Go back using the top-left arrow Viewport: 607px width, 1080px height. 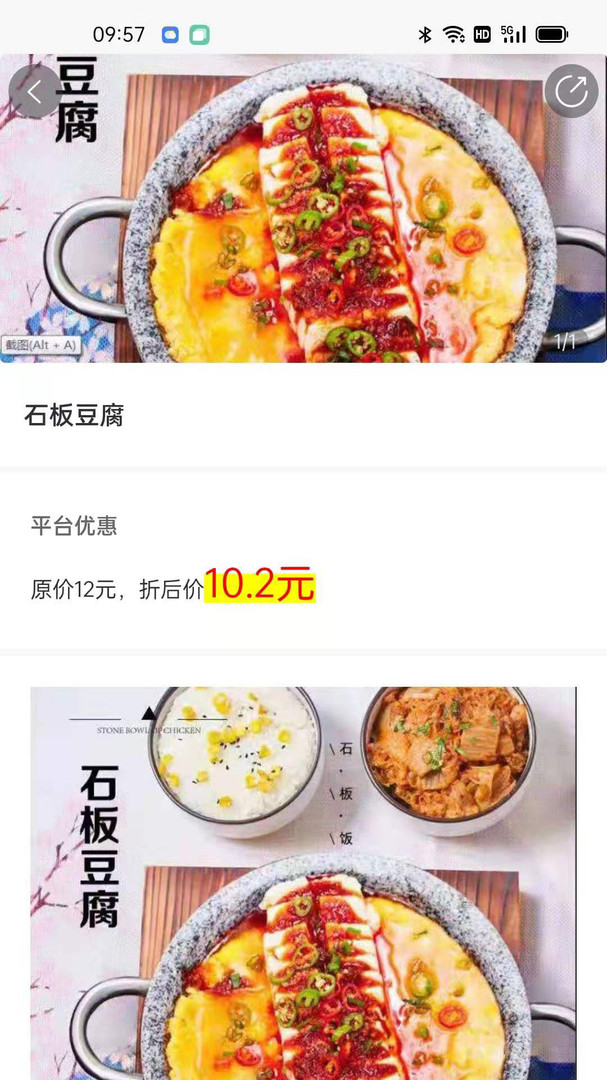pyautogui.click(x=35, y=92)
